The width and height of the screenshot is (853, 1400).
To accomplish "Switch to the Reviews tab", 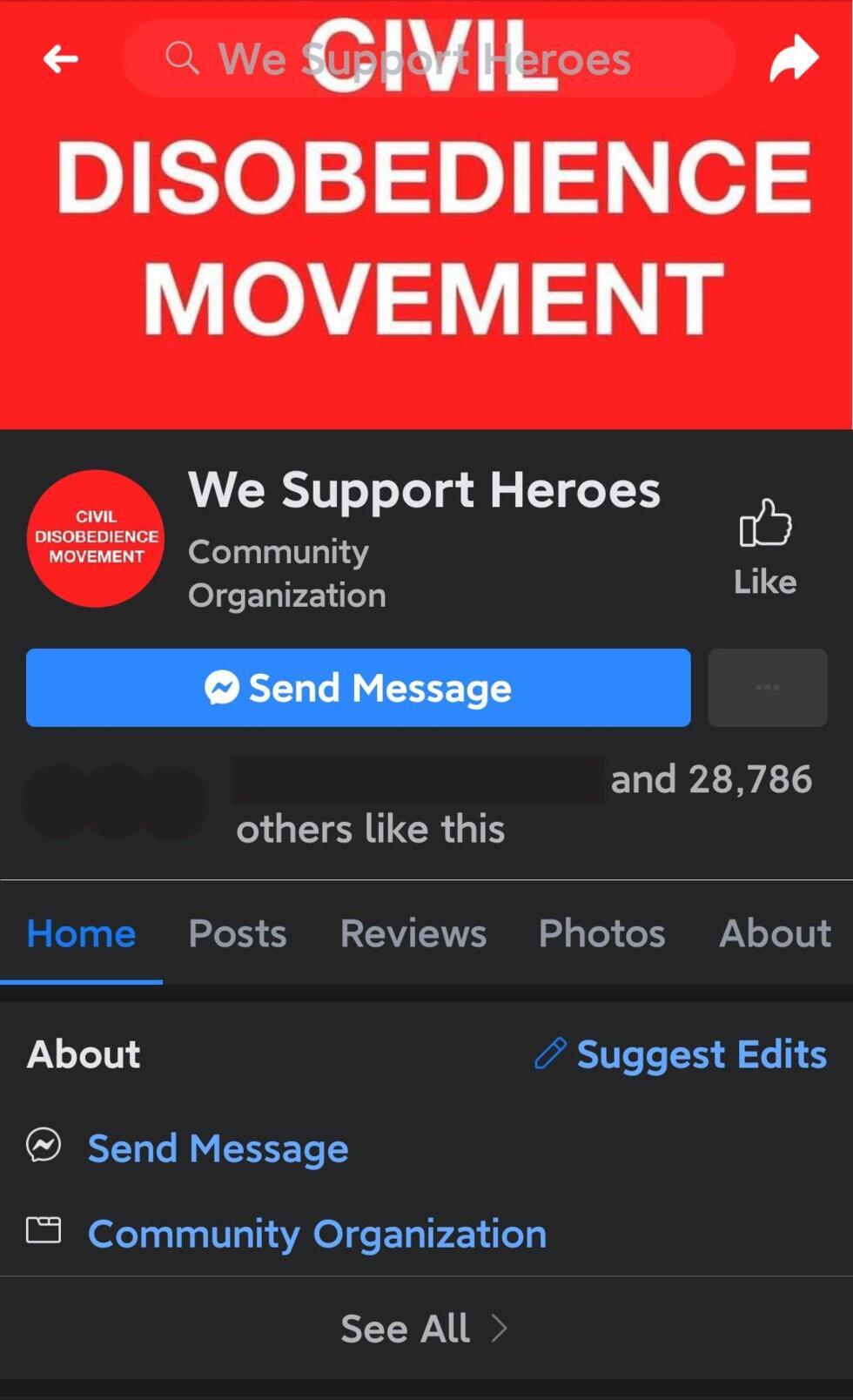I will tap(413, 933).
